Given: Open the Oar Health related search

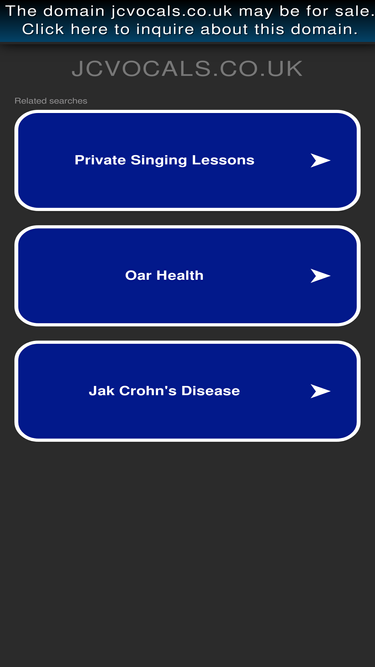Looking at the screenshot, I should 188,276.
